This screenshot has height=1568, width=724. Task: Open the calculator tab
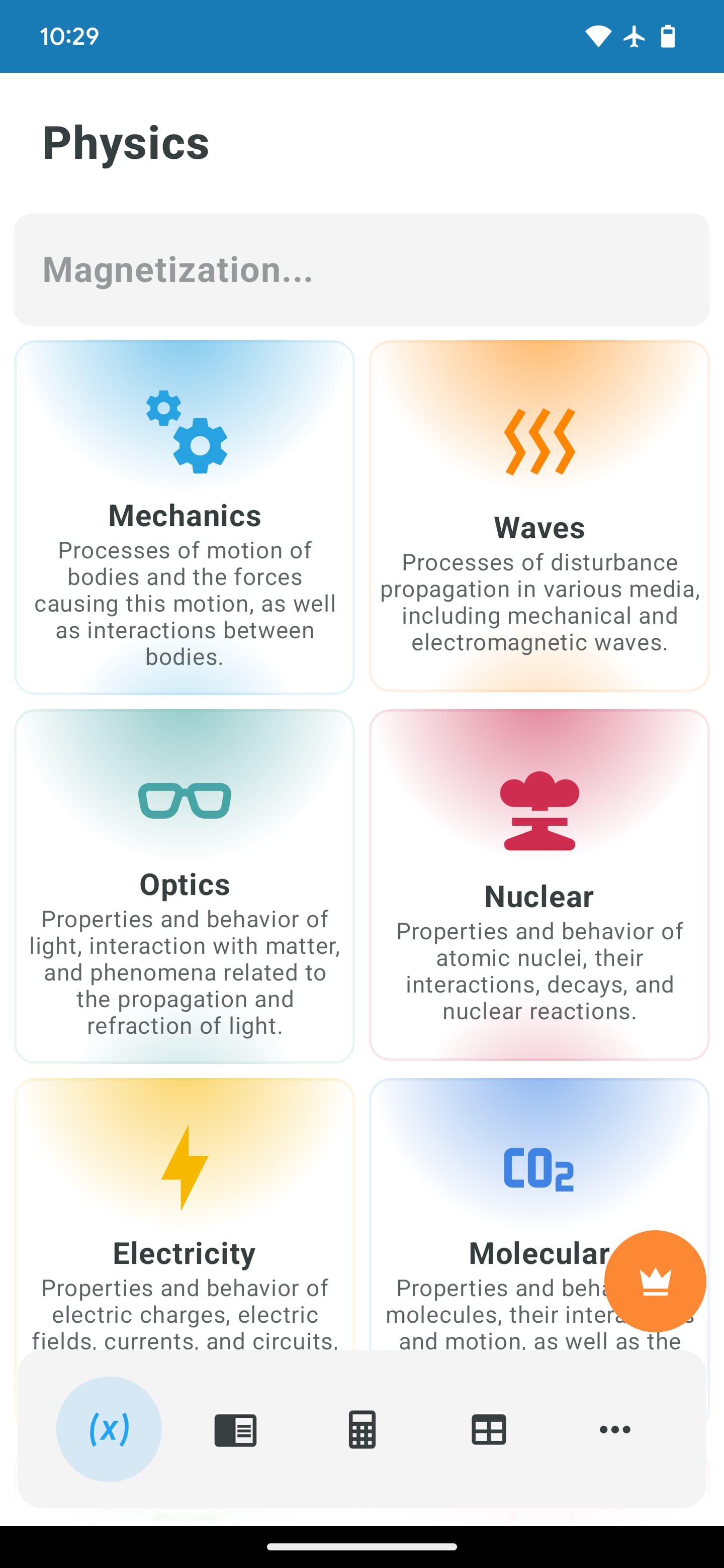[361, 1430]
